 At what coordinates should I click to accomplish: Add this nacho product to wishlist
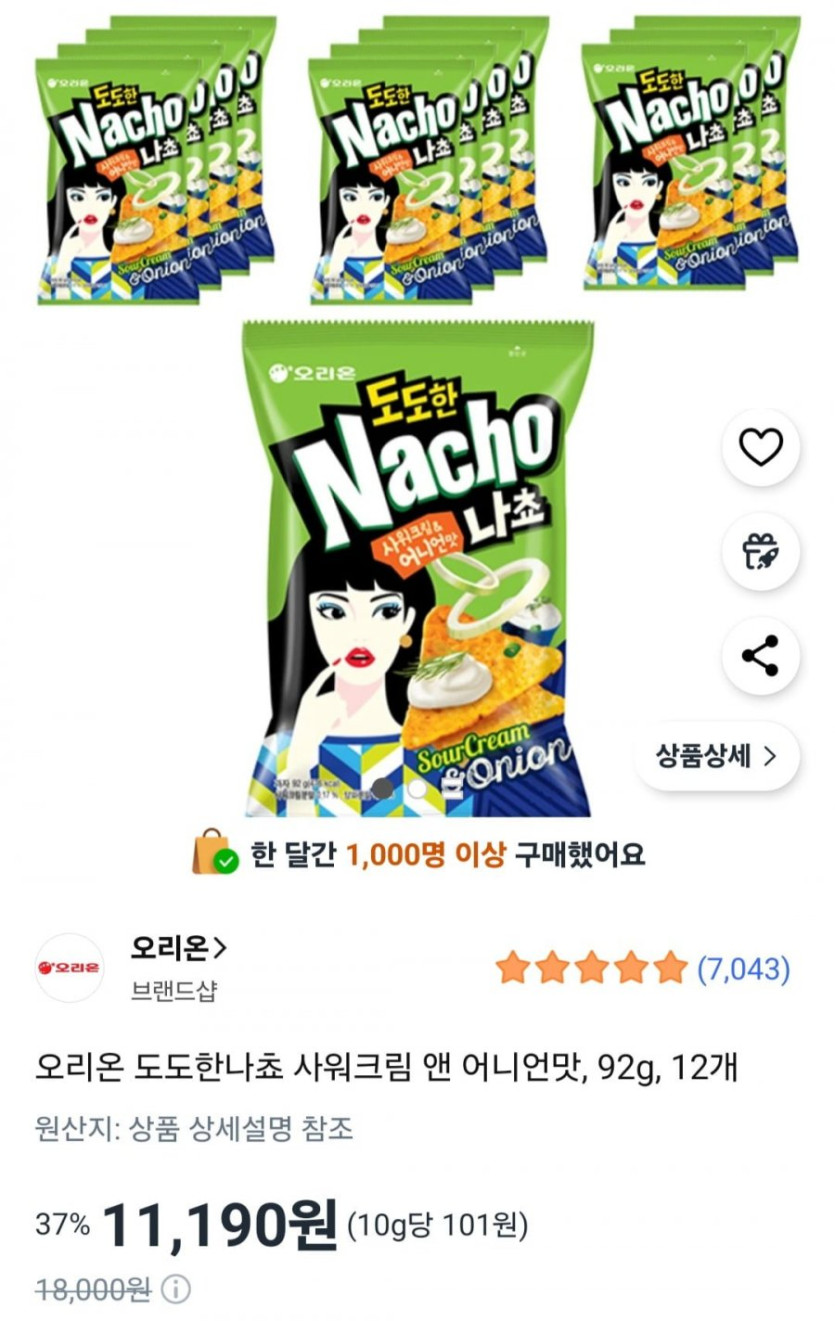[x=761, y=447]
